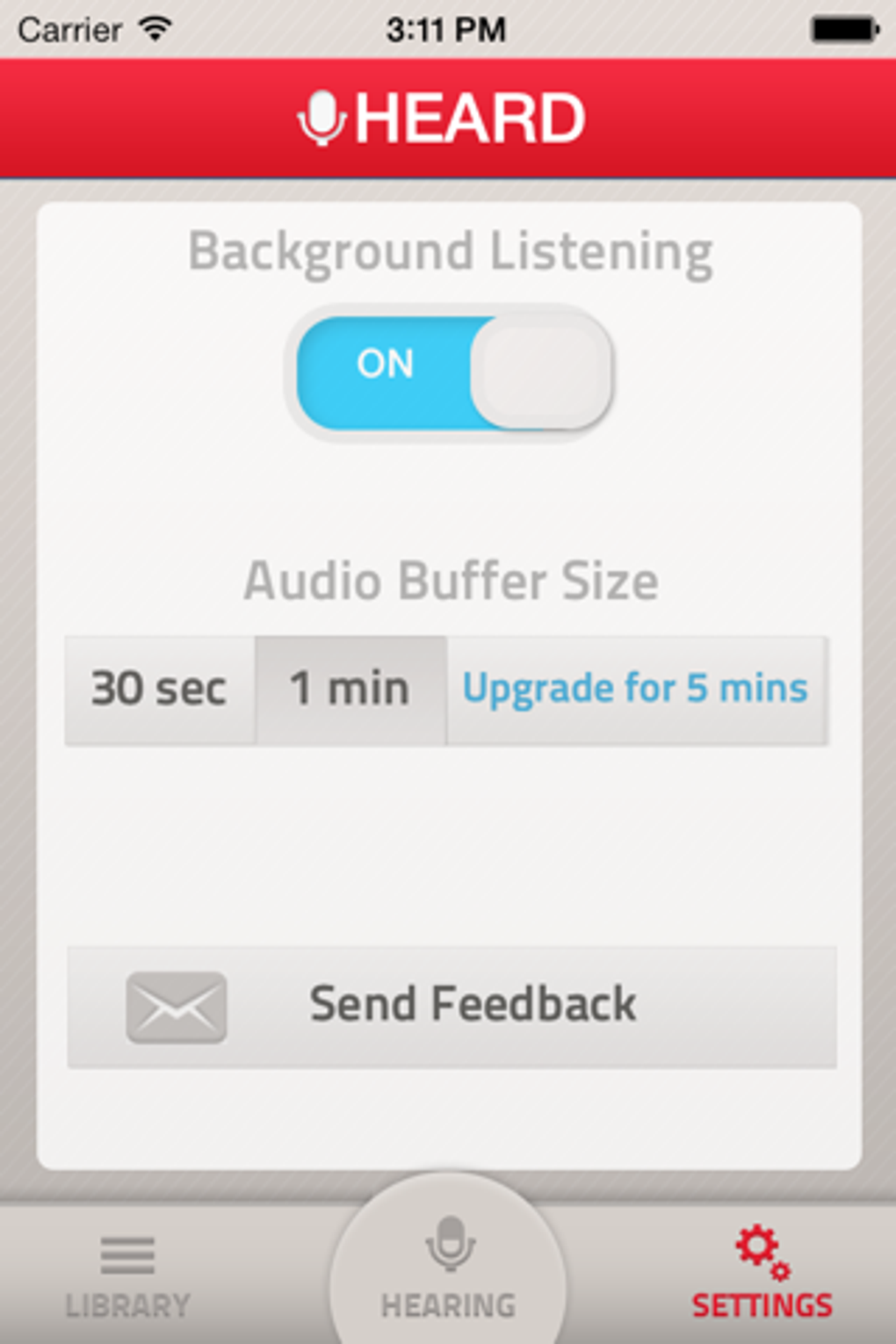Image resolution: width=896 pixels, height=1344 pixels.
Task: Select the 30 sec buffer size
Action: tap(160, 690)
